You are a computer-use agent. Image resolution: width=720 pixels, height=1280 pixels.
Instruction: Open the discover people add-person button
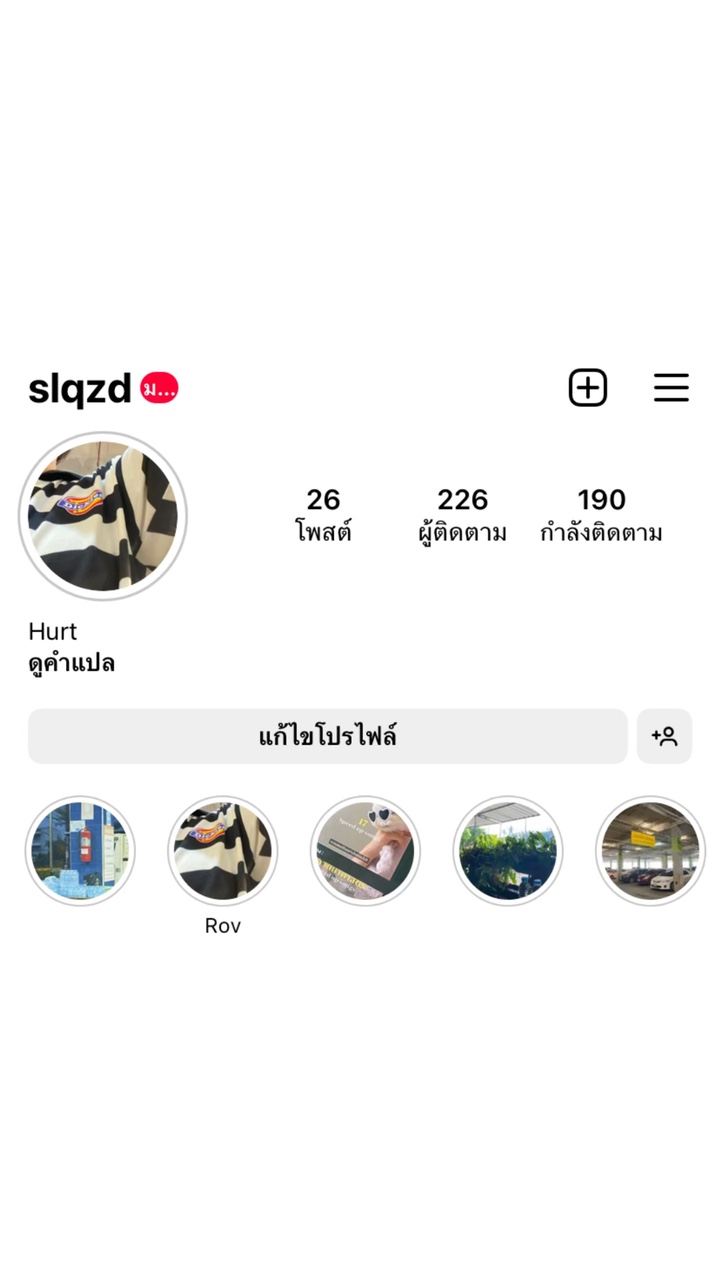click(x=665, y=737)
